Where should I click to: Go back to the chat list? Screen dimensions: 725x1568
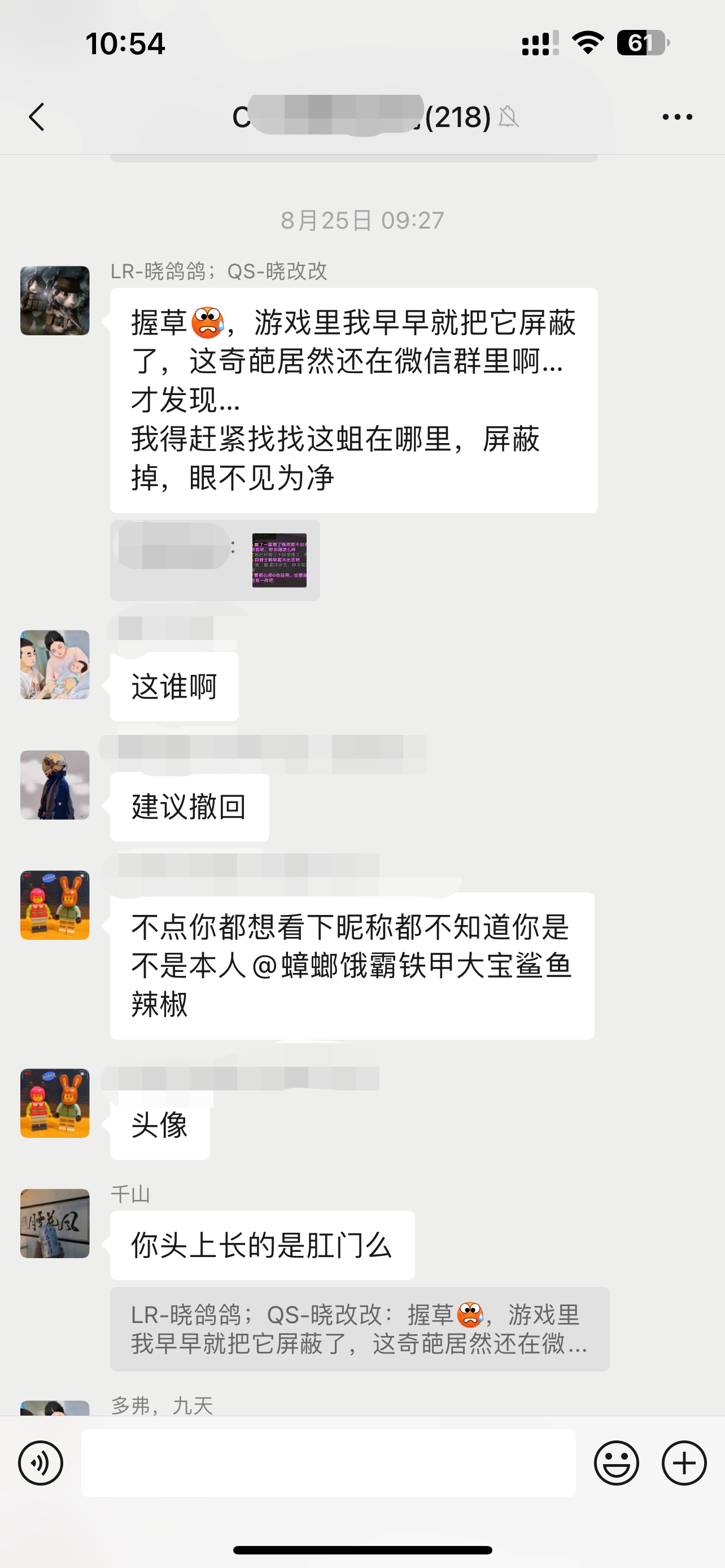point(37,117)
